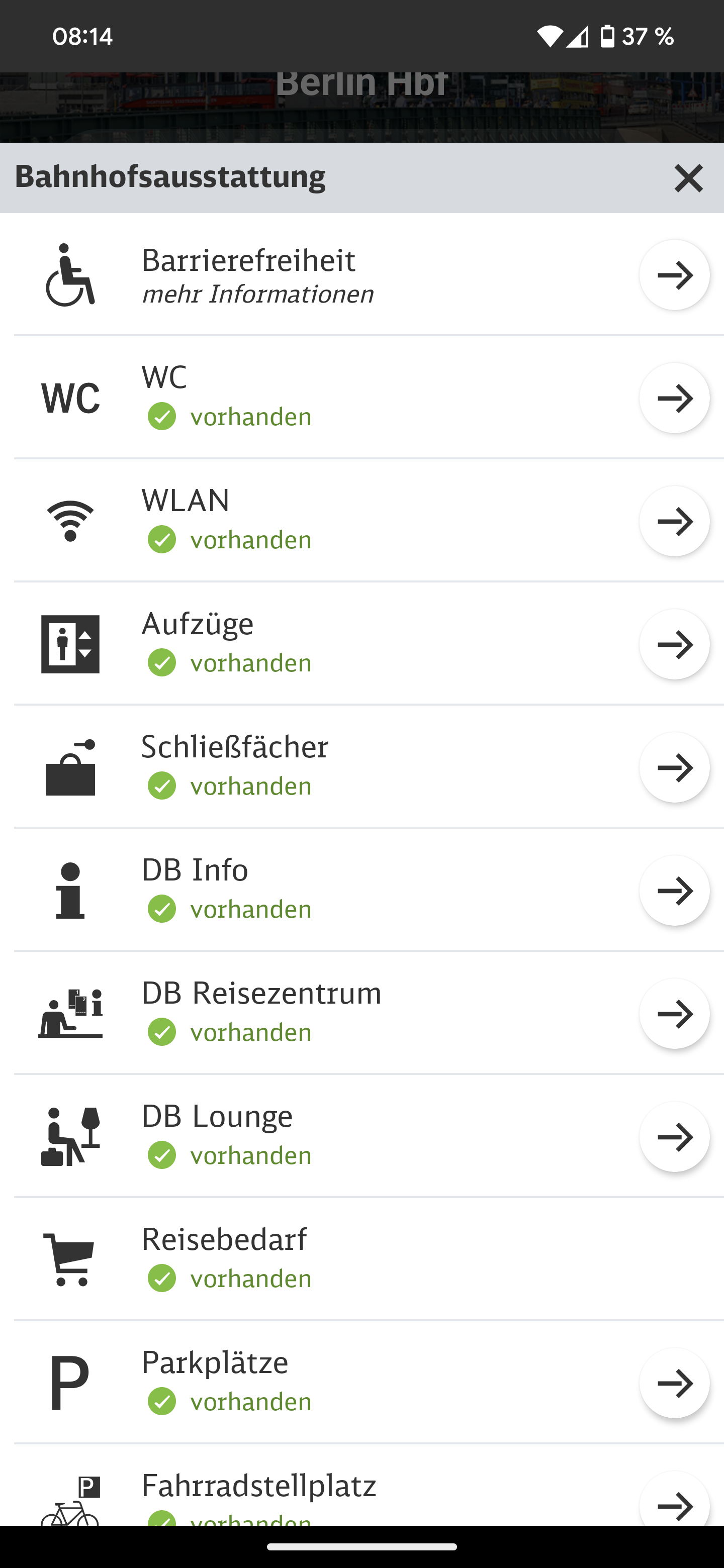View WC information
Screen dimensions: 724x1568
coord(361,398)
